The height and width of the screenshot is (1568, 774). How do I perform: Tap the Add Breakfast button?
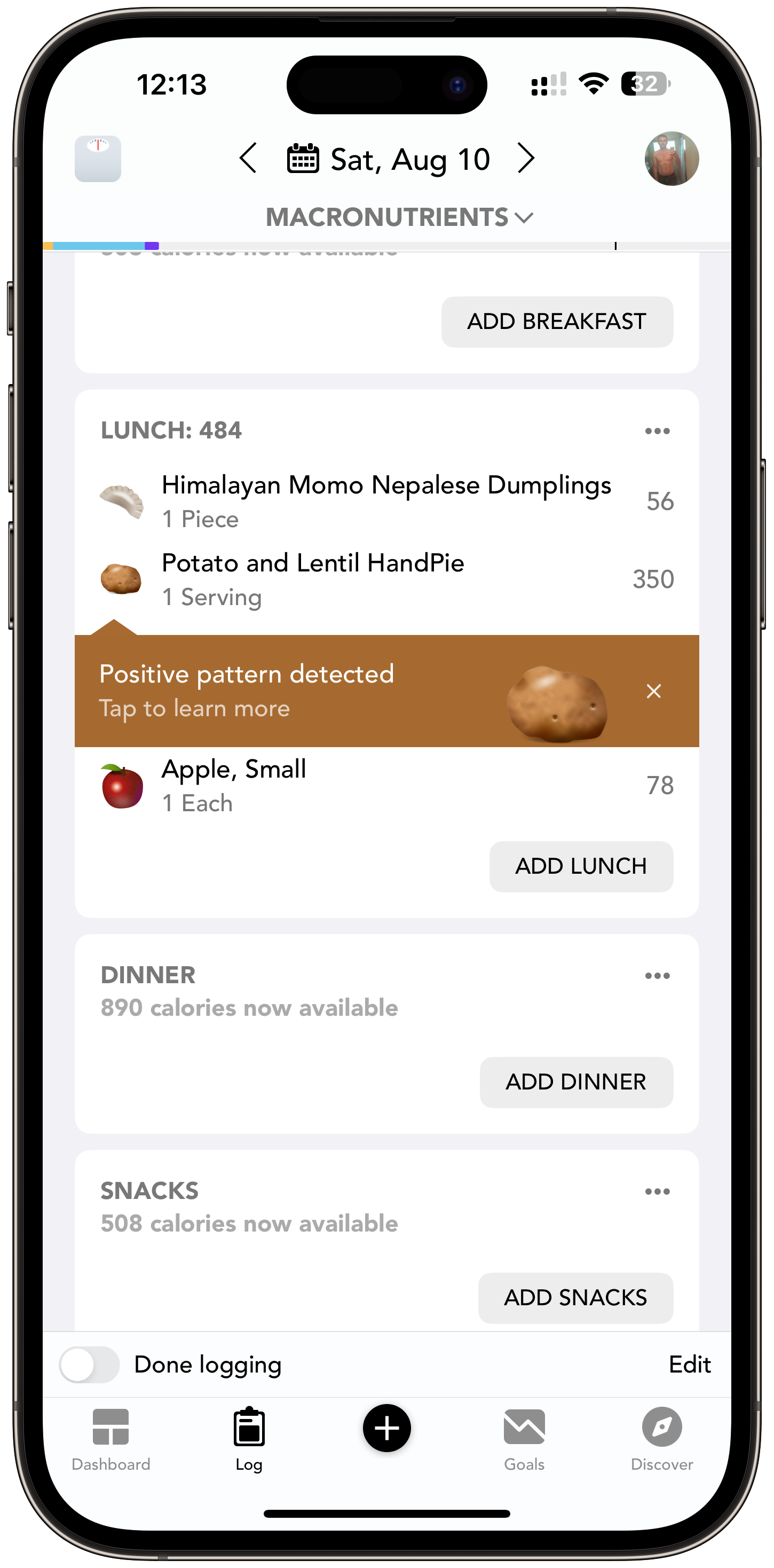(x=557, y=322)
